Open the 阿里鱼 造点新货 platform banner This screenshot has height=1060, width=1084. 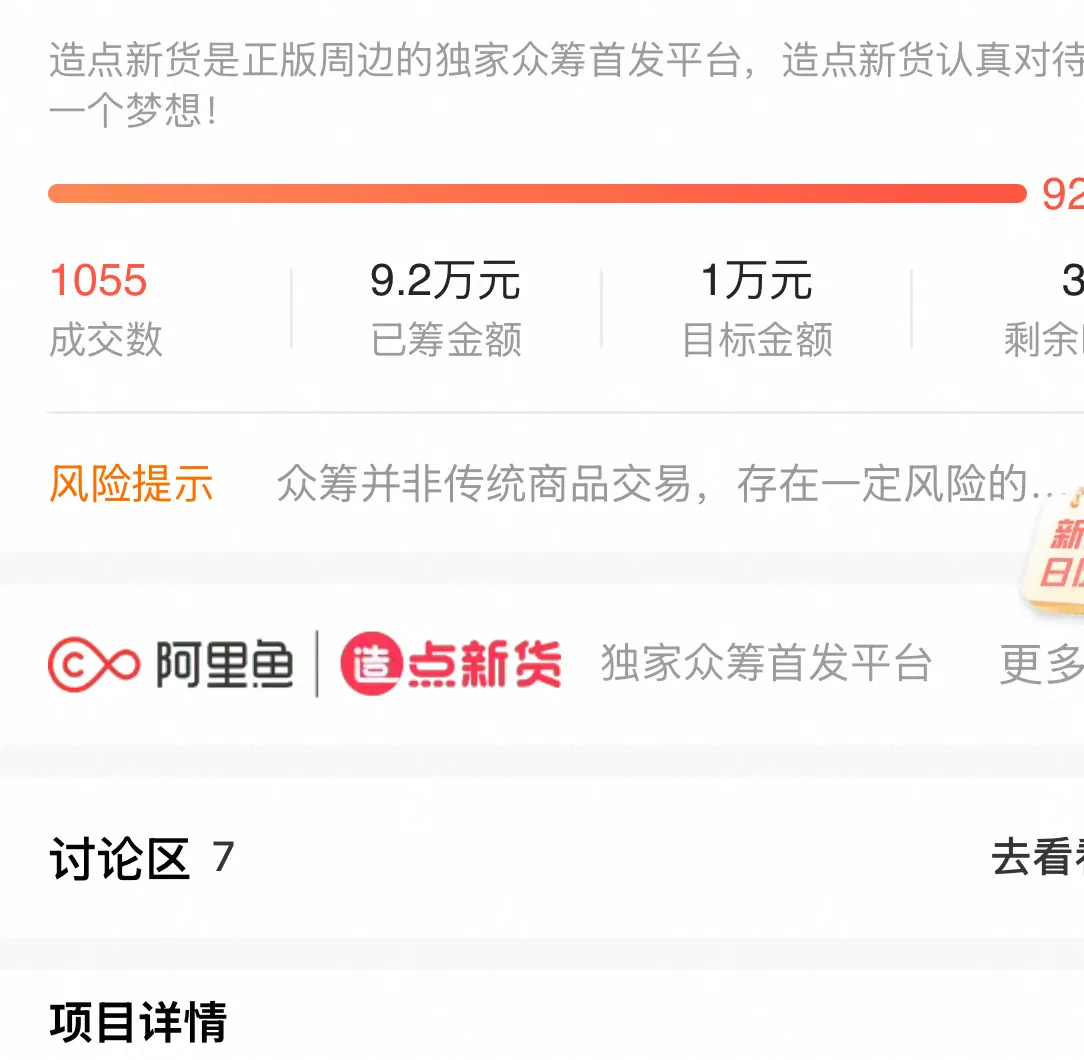305,663
